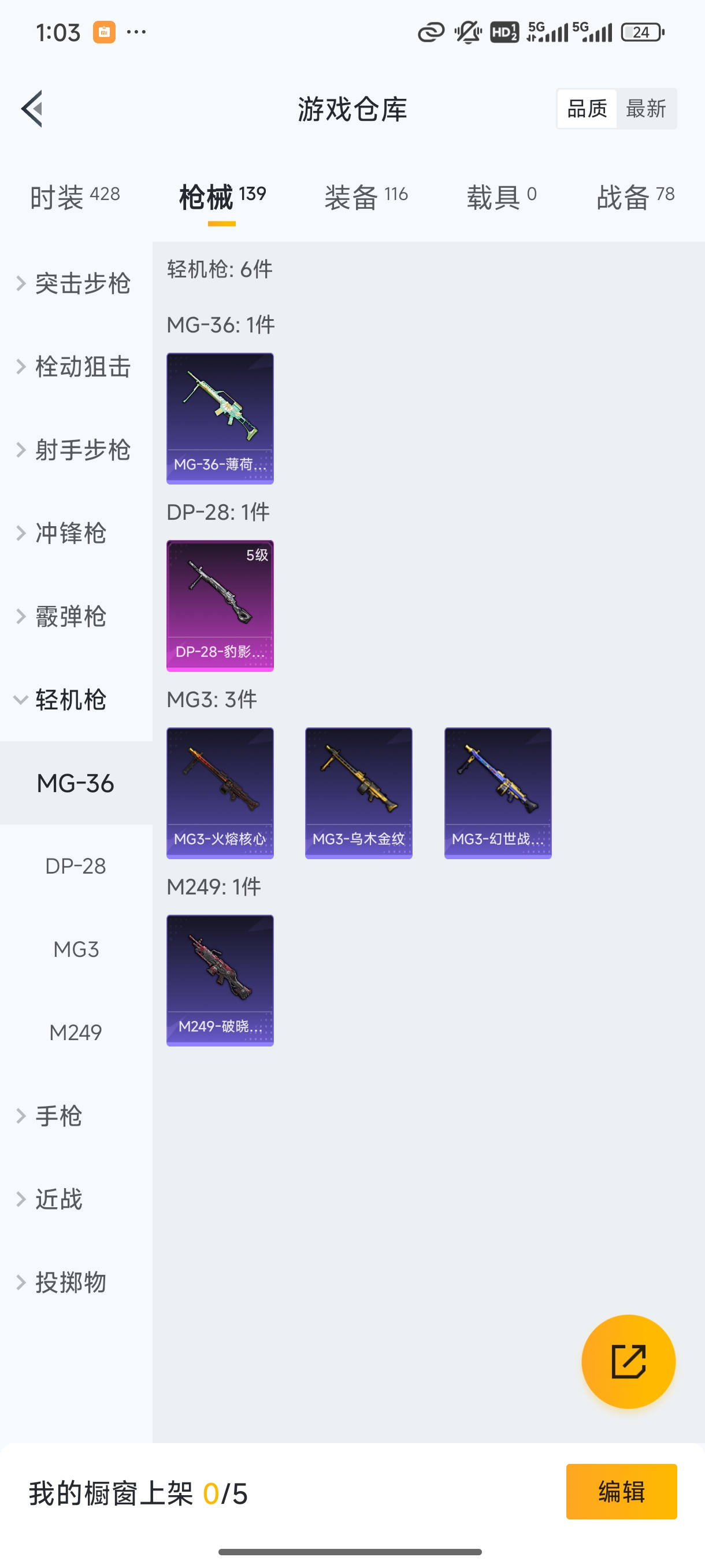705x1568 pixels.
Task: Enable 品质 sorting mode
Action: click(x=586, y=108)
